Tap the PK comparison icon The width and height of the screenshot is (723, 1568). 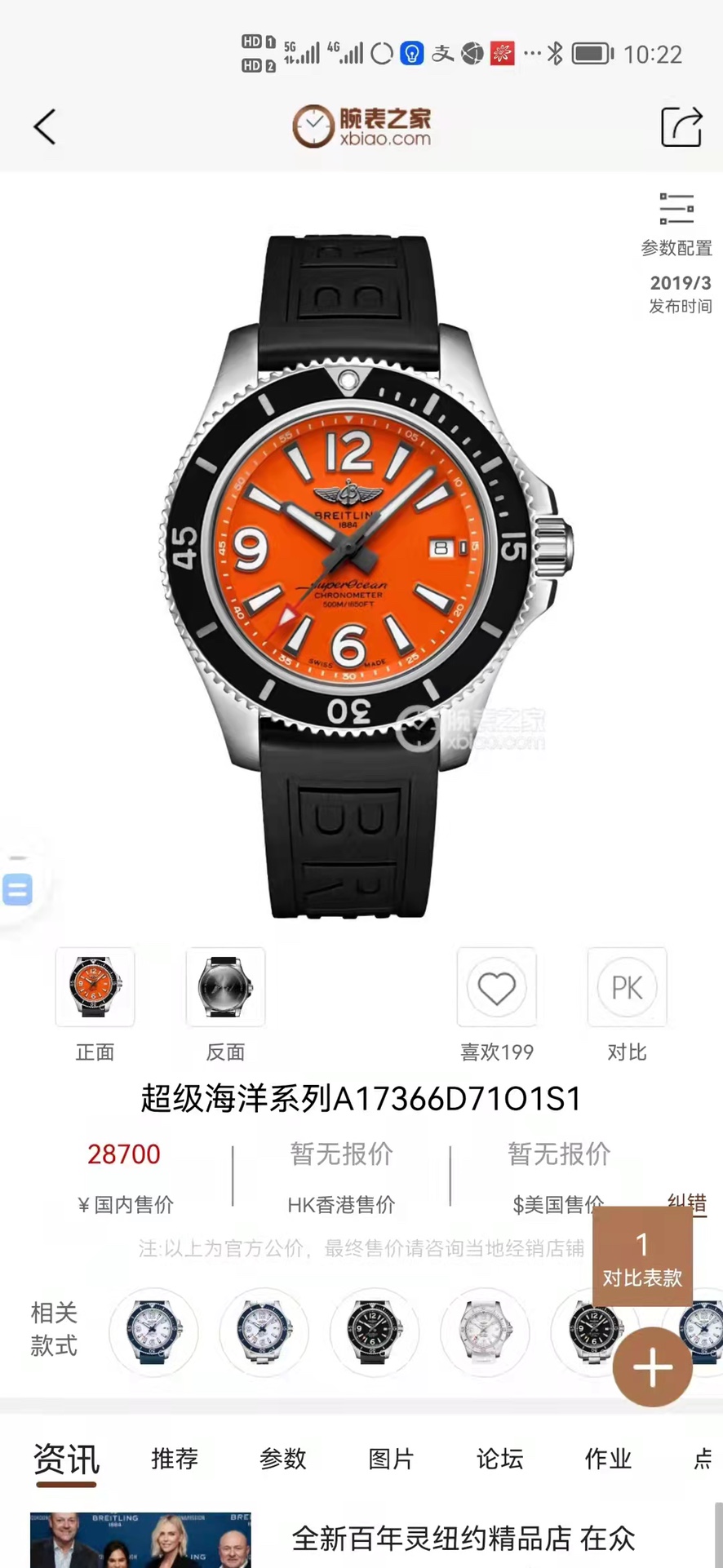pos(627,988)
